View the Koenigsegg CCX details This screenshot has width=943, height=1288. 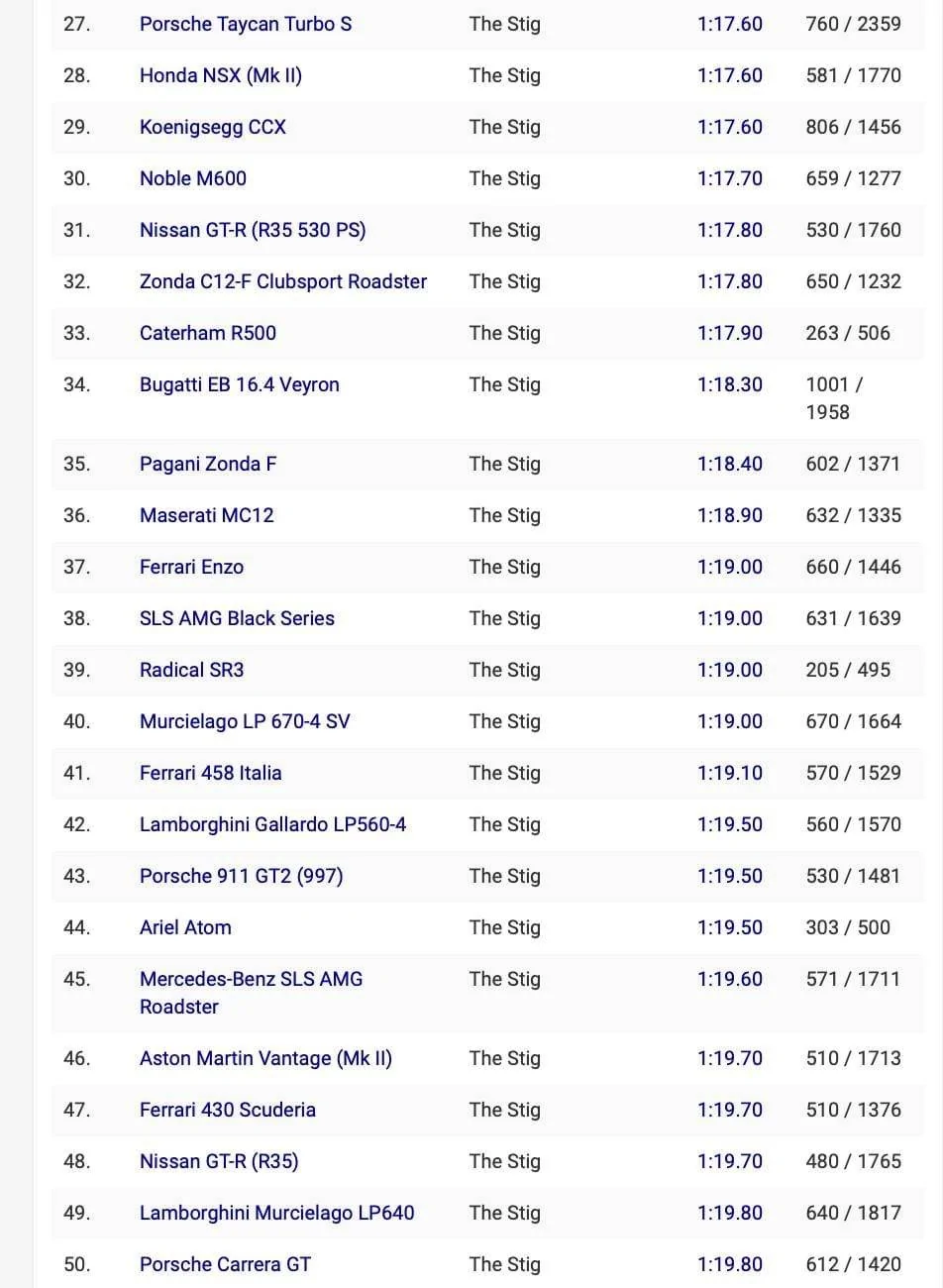212,127
